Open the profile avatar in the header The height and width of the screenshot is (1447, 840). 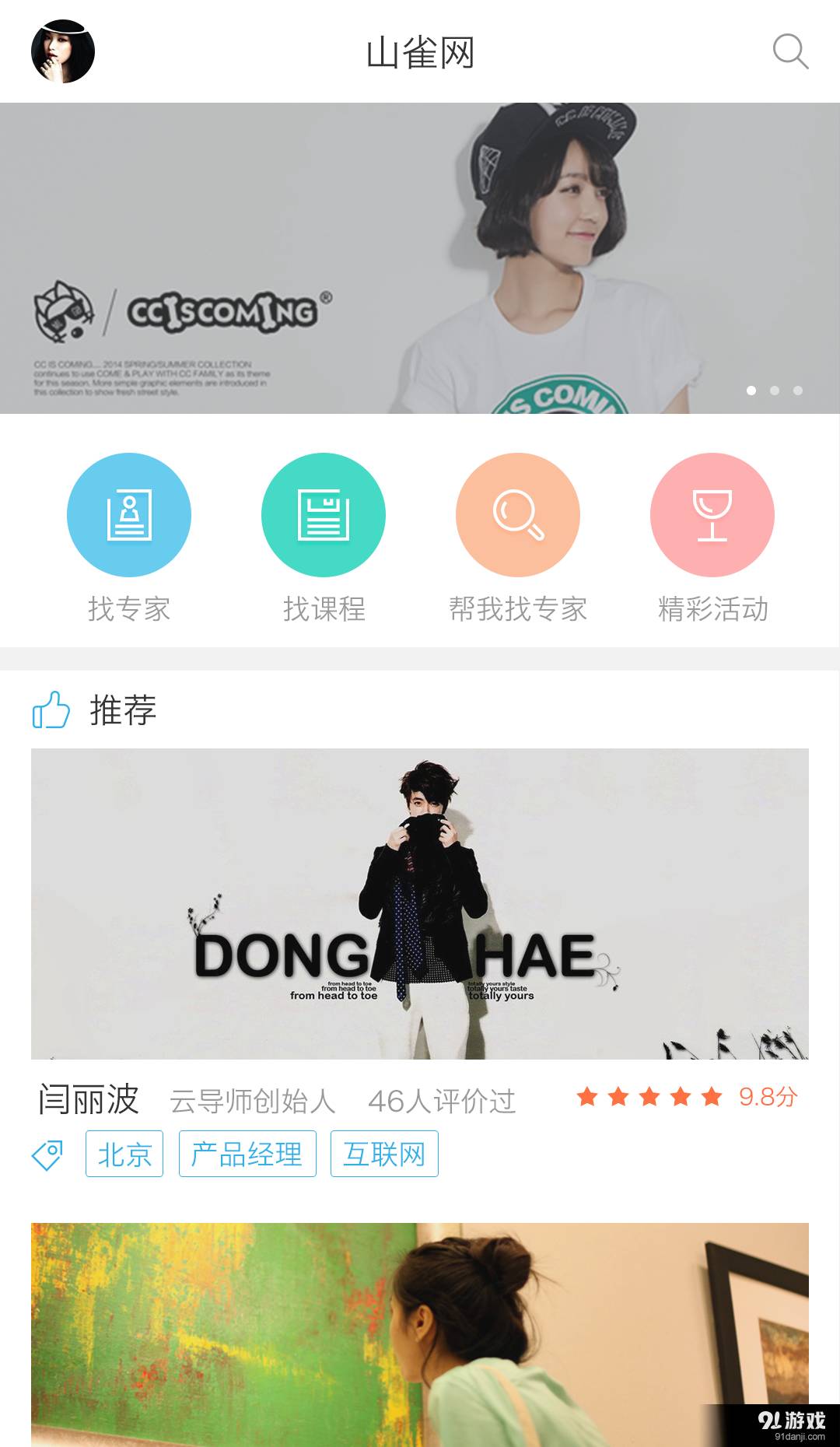coord(63,51)
